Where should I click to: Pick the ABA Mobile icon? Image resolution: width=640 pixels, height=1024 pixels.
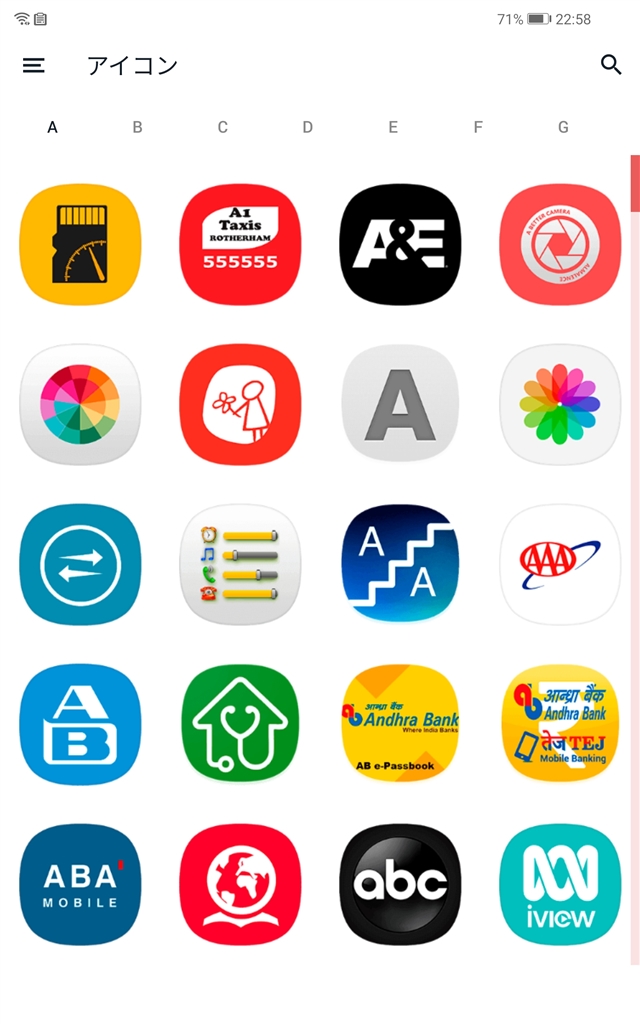80,884
